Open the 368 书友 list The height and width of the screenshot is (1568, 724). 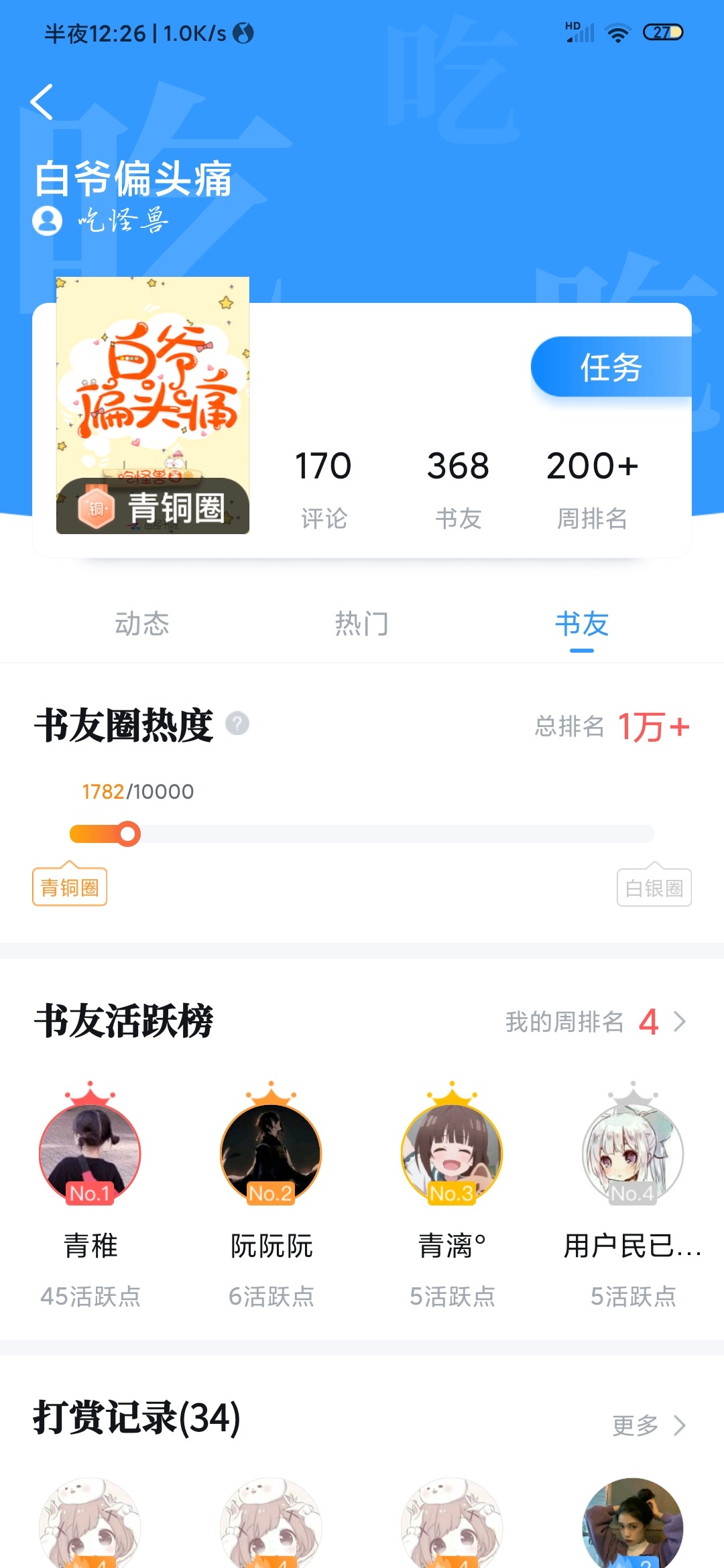[x=459, y=490]
